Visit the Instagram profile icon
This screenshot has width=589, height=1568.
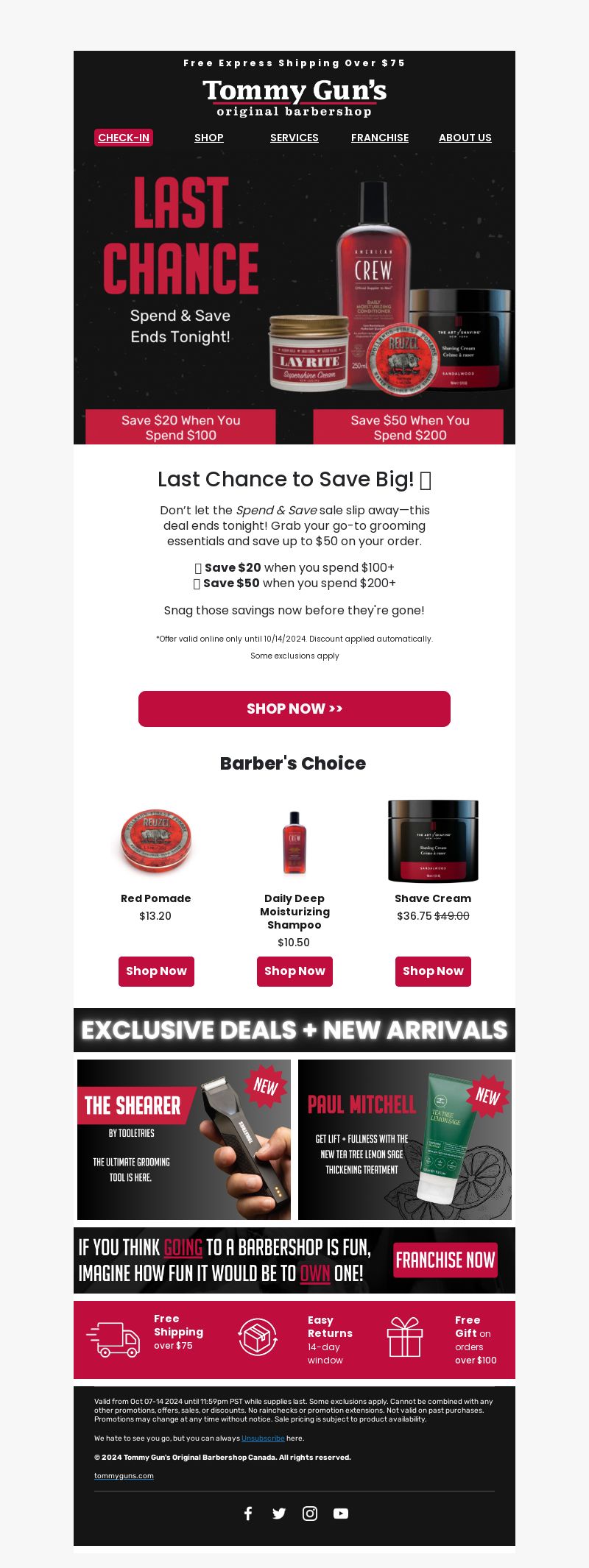point(310,1513)
